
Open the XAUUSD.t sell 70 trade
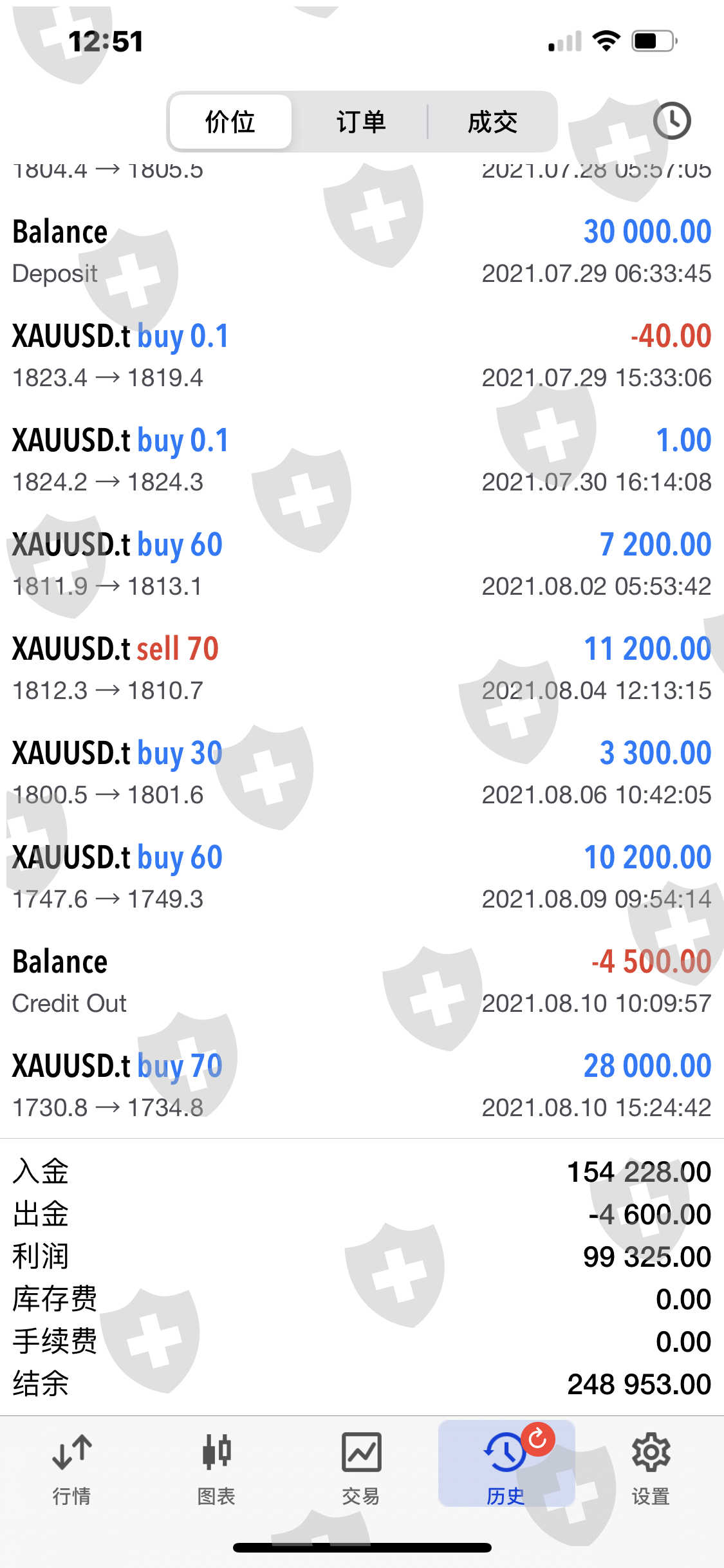(x=362, y=669)
